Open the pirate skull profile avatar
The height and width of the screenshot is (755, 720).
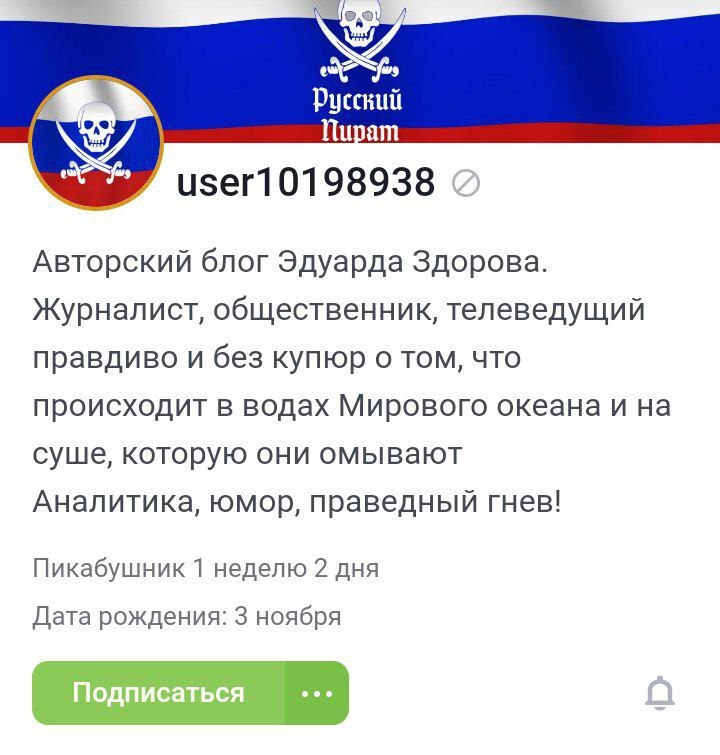[96, 142]
